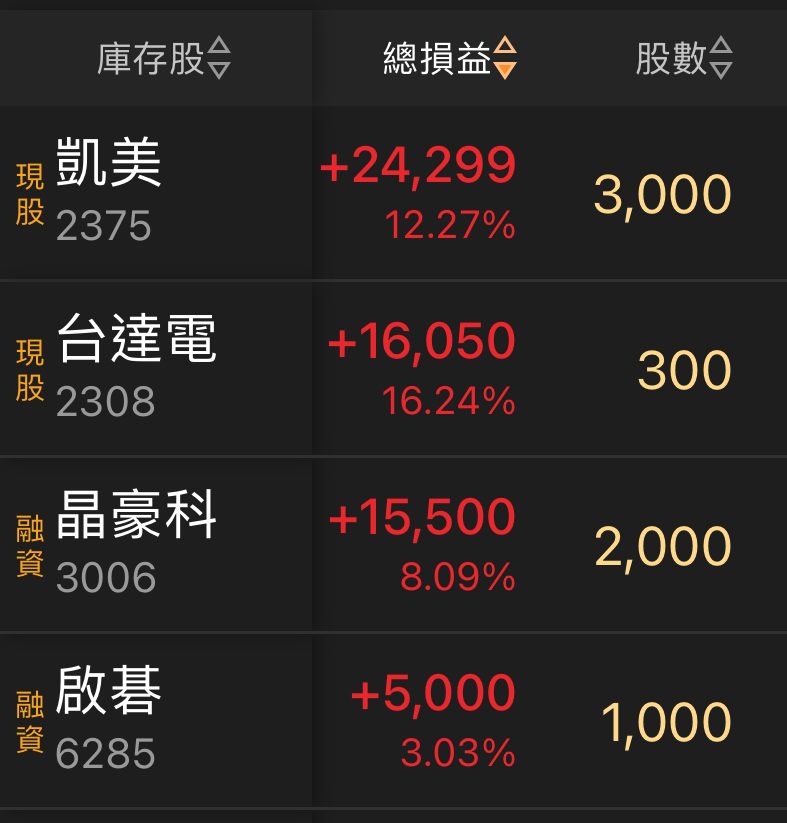
Task: Sort holdings by 總損益
Action: coord(450,58)
